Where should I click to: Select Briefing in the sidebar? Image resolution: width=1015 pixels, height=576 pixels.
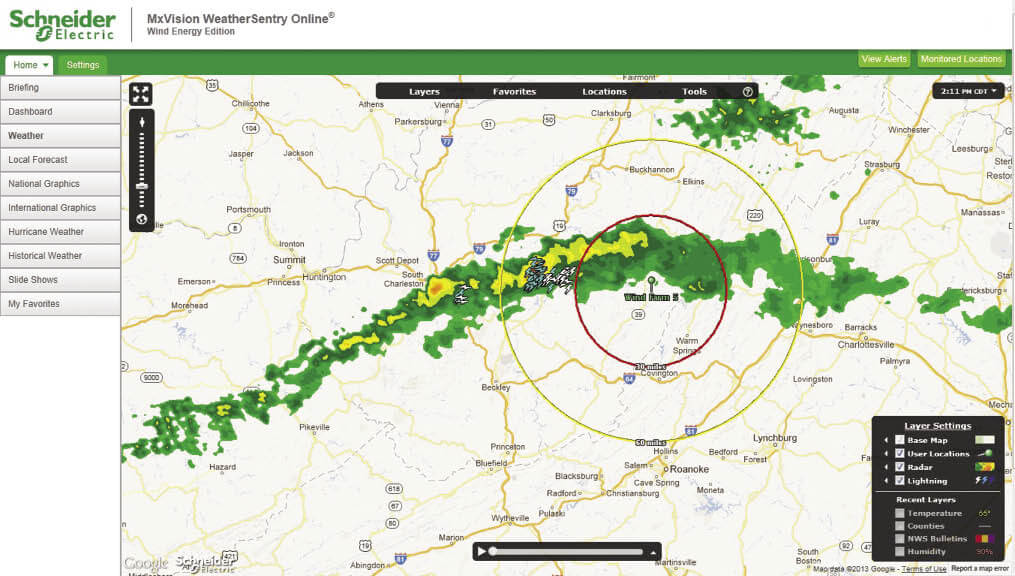click(60, 88)
